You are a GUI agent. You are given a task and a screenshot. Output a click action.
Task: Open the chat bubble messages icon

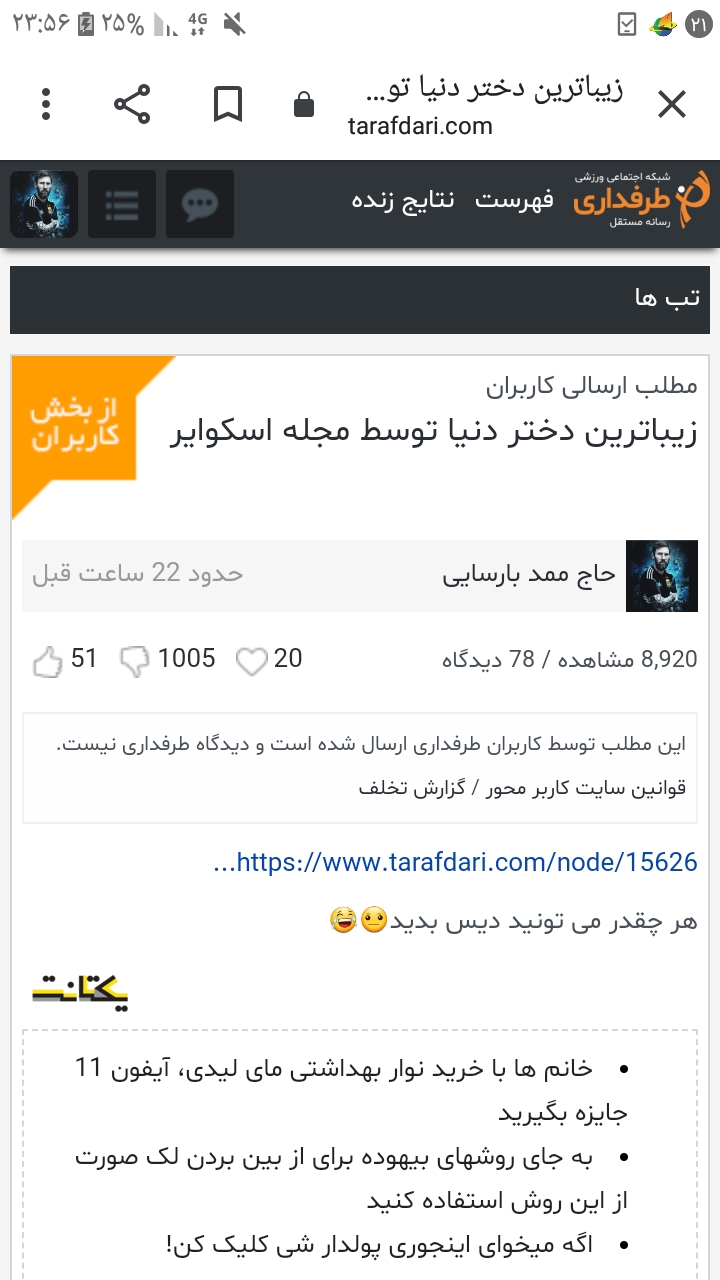point(200,204)
